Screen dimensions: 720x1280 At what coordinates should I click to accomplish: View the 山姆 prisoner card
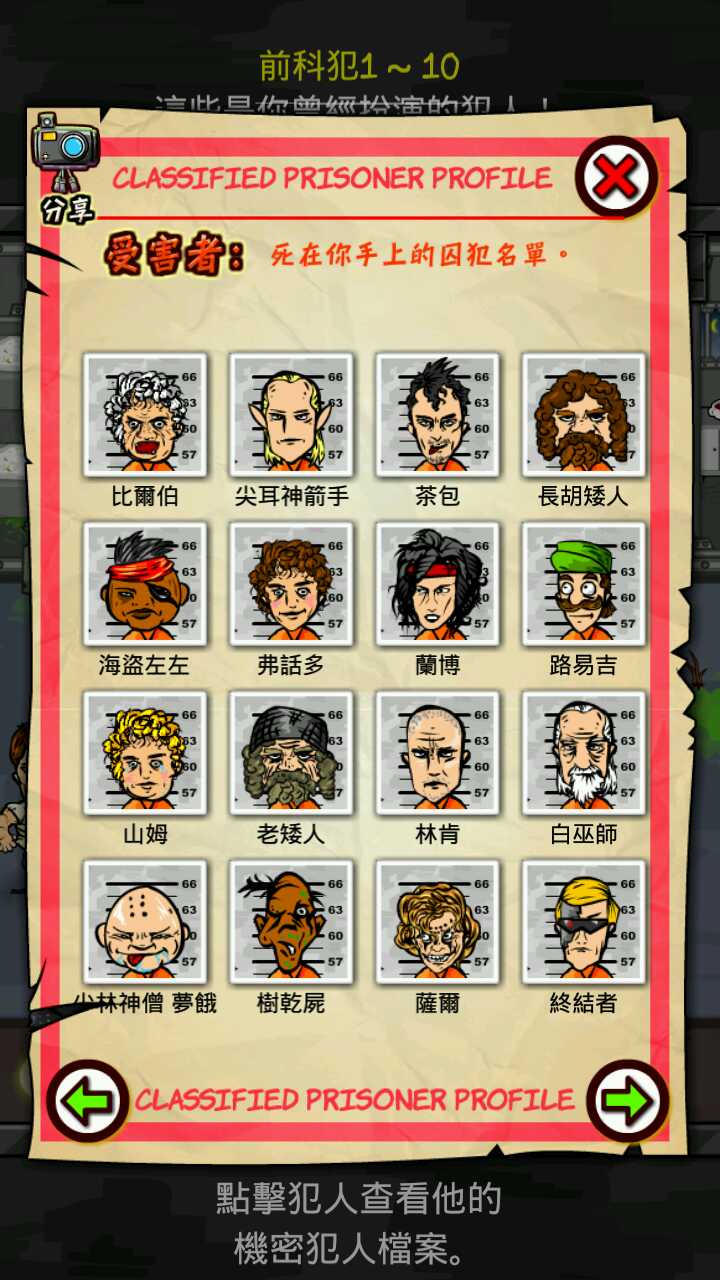coord(145,753)
